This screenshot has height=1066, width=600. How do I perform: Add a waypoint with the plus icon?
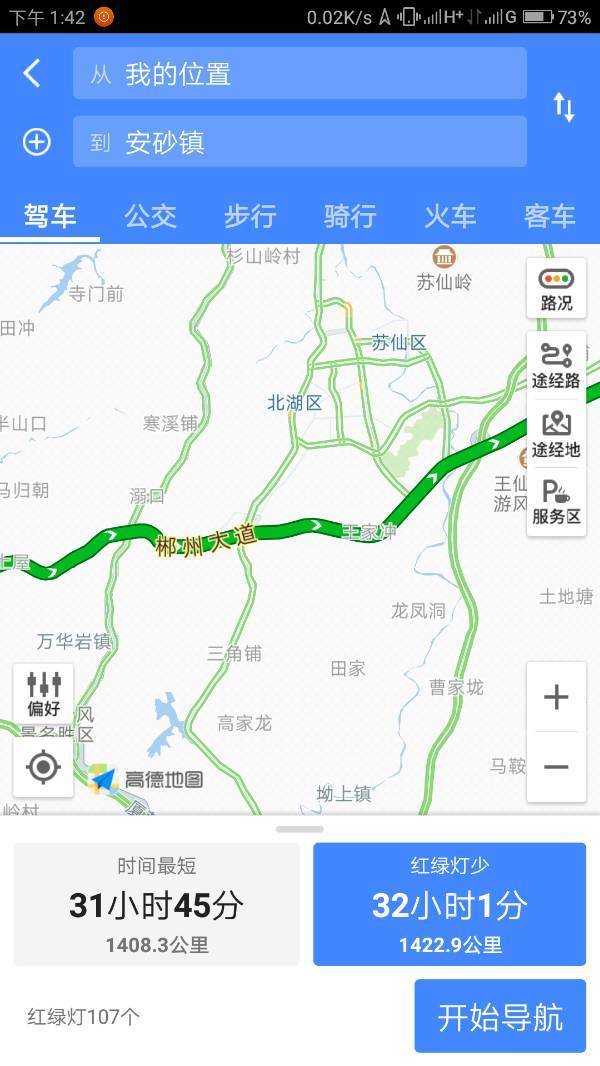pos(37,142)
